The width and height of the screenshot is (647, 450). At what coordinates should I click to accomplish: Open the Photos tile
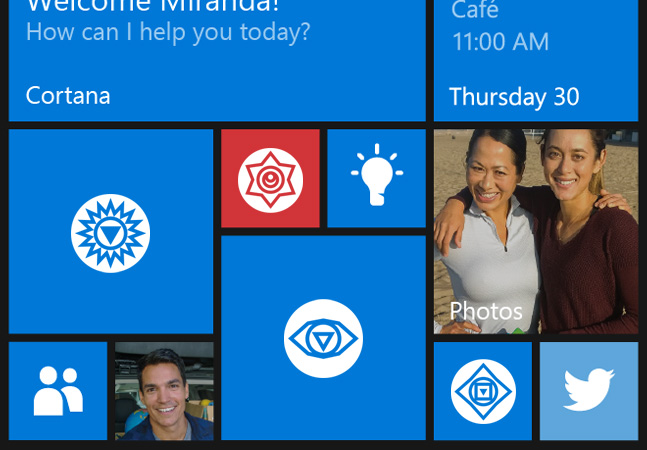[535, 231]
